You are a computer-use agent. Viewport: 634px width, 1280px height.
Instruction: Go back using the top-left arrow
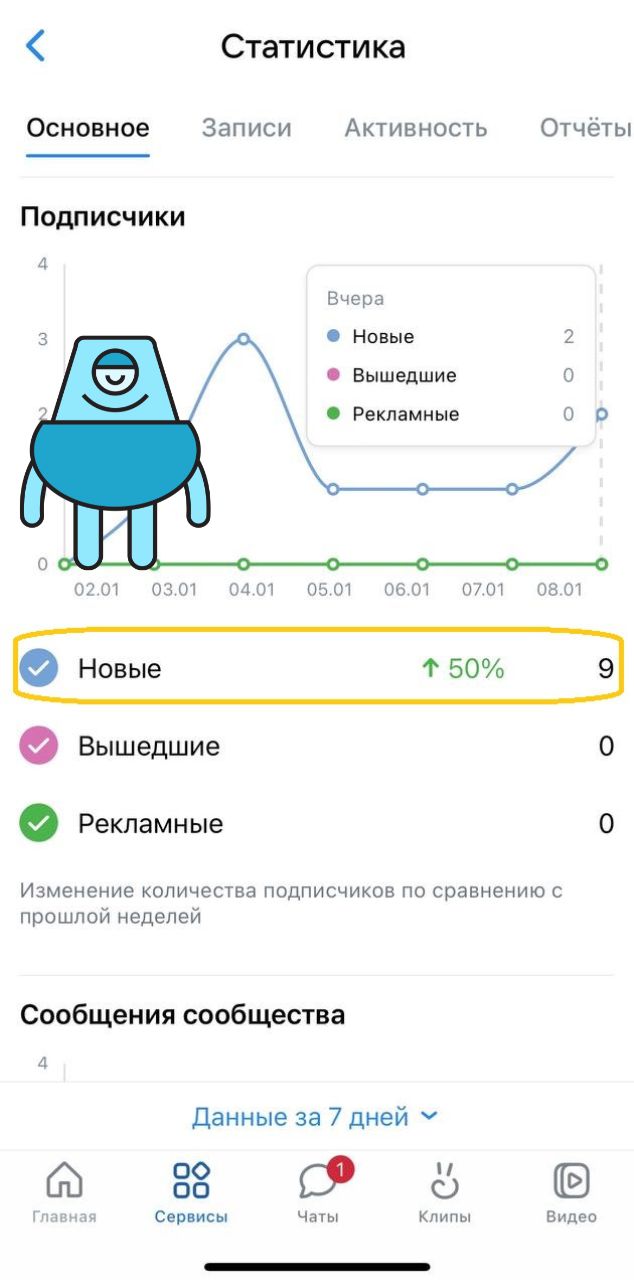point(36,46)
